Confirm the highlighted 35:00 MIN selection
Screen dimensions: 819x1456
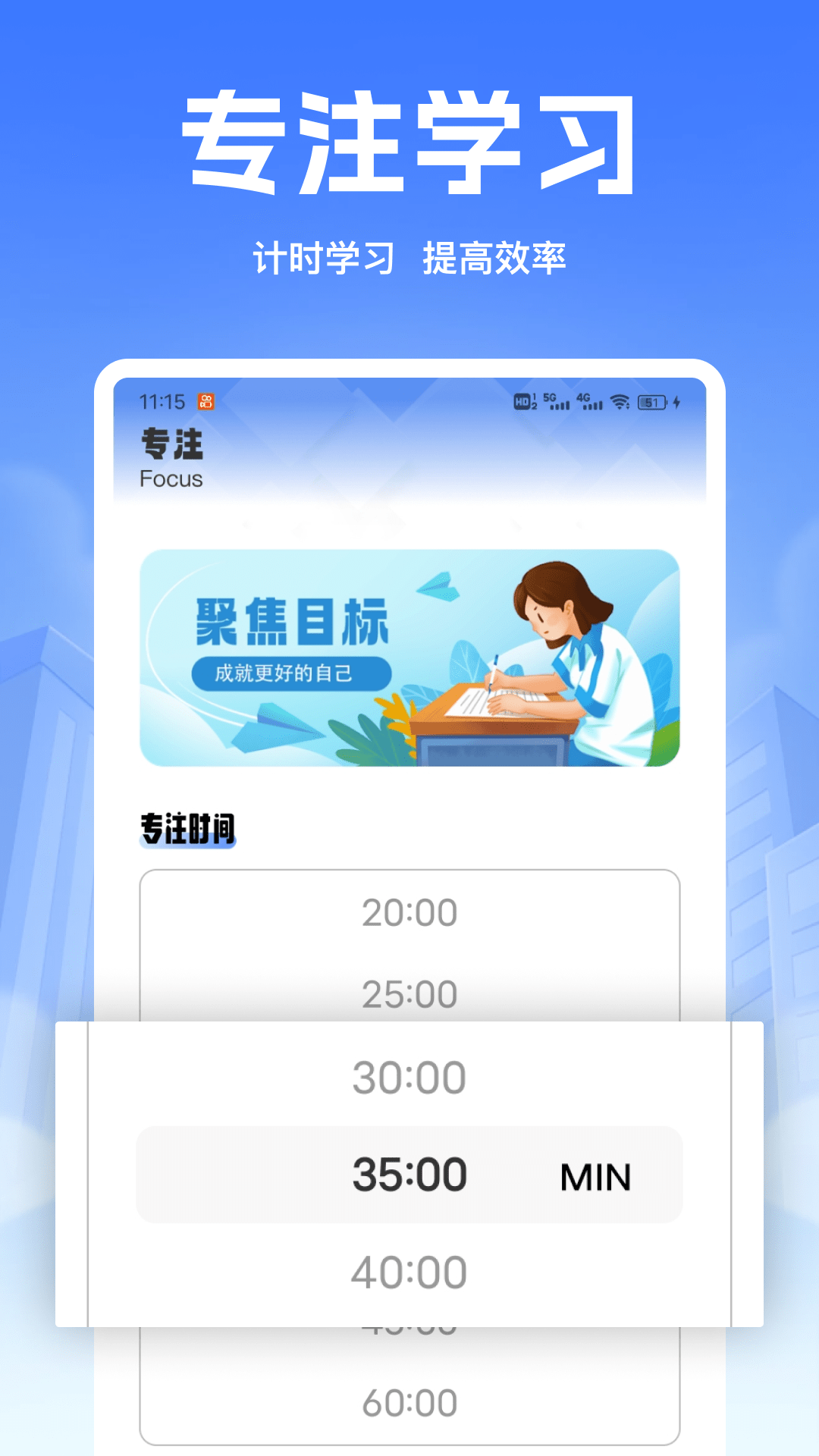pyautogui.click(x=409, y=1174)
